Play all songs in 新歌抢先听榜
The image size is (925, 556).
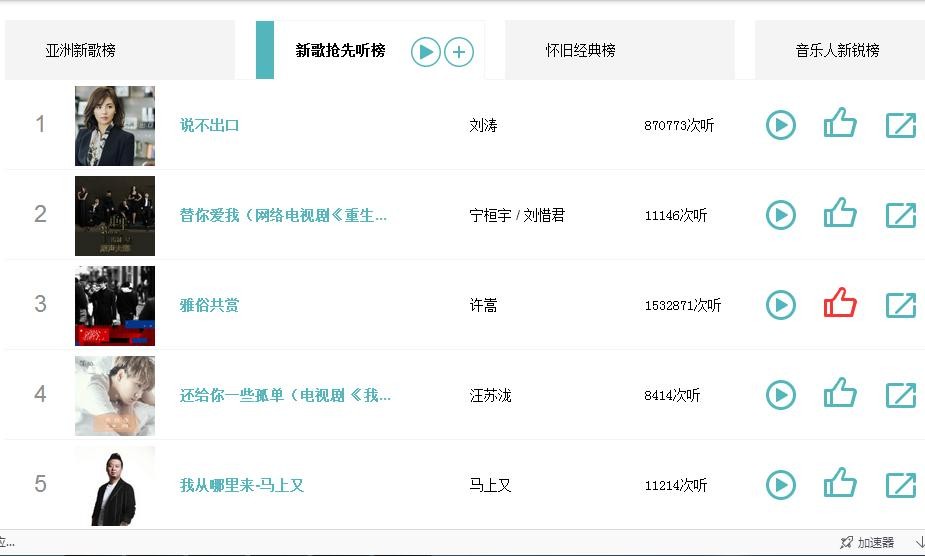pos(426,52)
